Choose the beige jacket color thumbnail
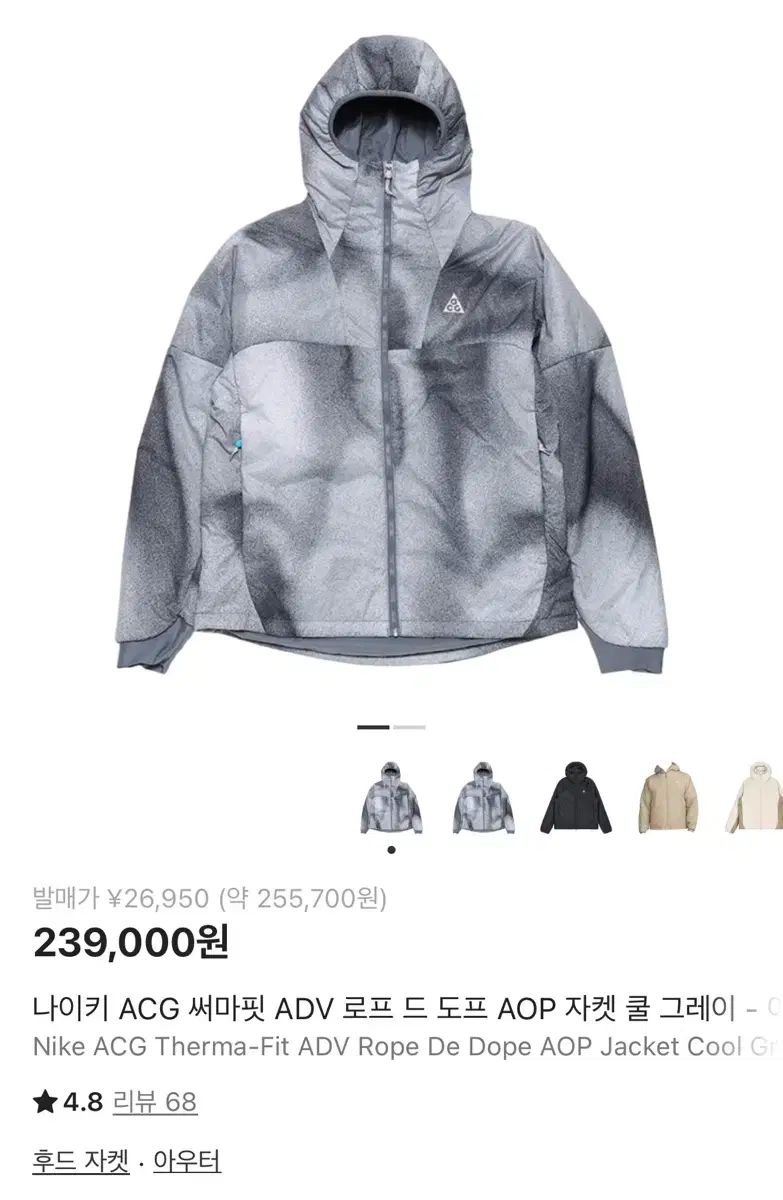Viewport: 783px width, 1200px height. [667, 796]
